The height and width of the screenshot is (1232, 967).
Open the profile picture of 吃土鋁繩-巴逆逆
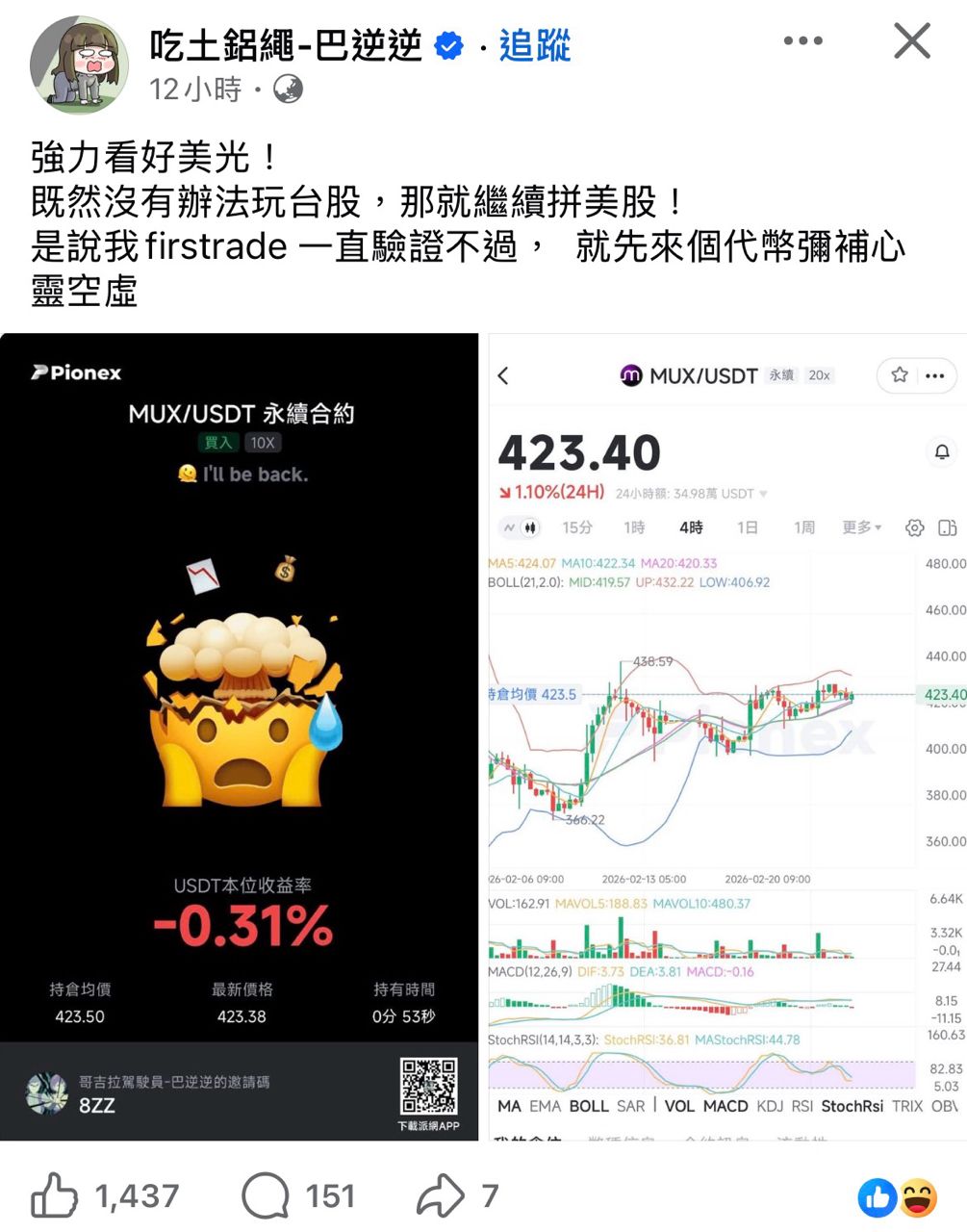tap(79, 65)
